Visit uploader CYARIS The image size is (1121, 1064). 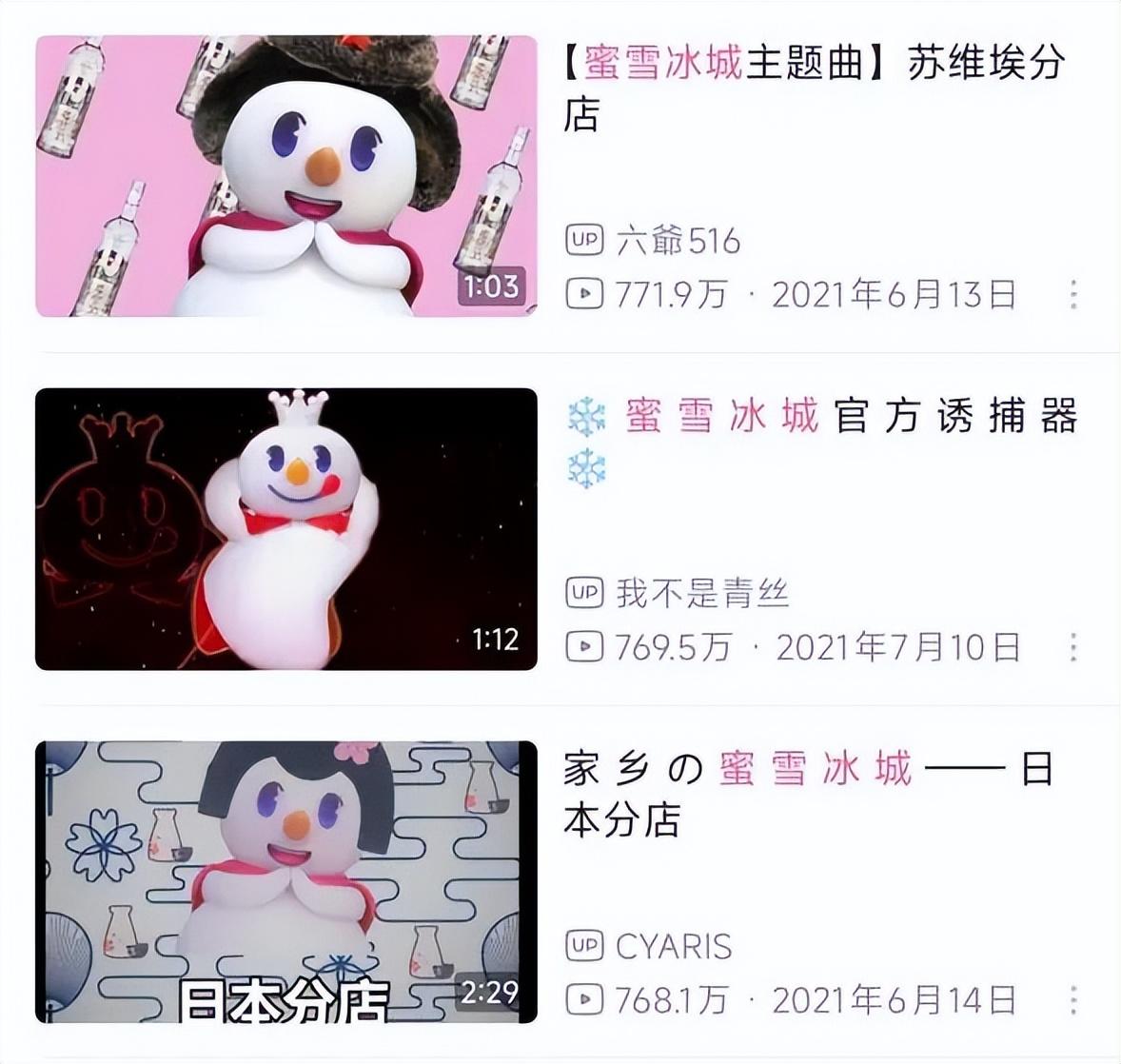coord(674,946)
